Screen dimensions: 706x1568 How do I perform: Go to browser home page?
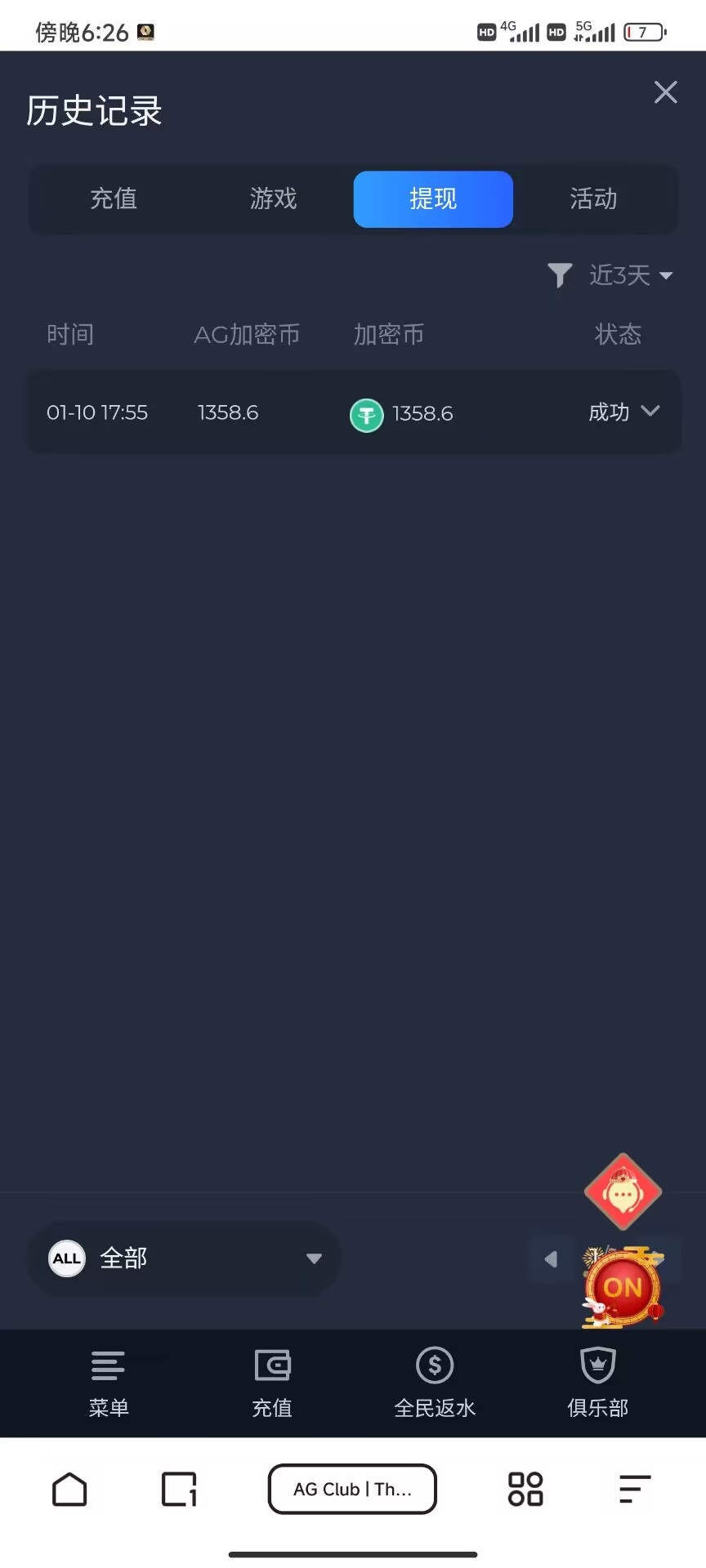[x=69, y=1489]
